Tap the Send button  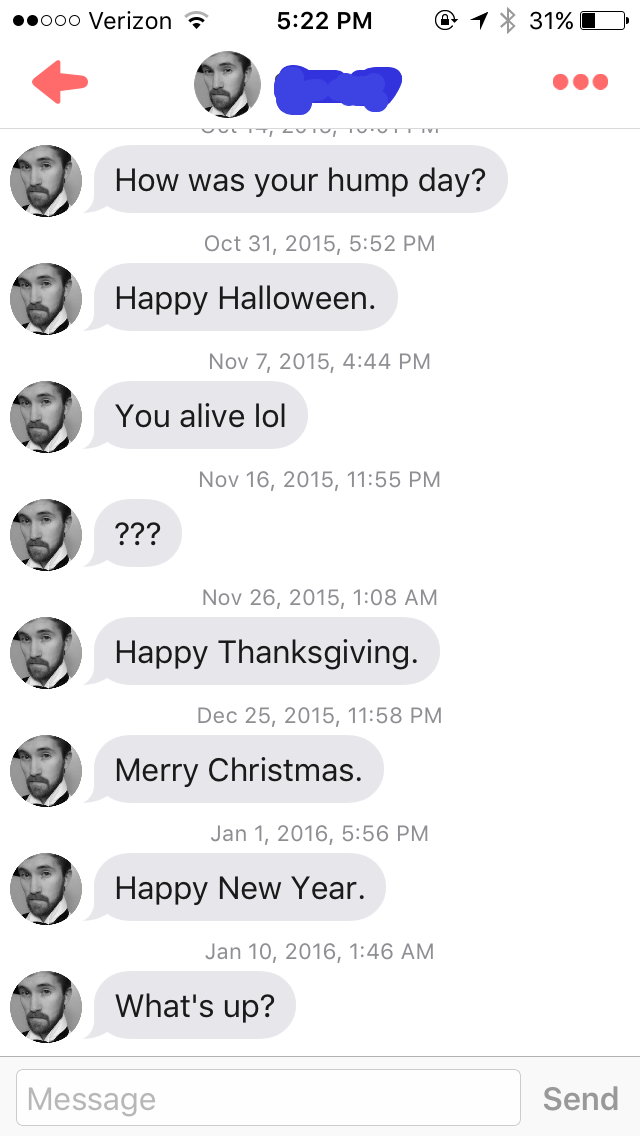point(580,1099)
